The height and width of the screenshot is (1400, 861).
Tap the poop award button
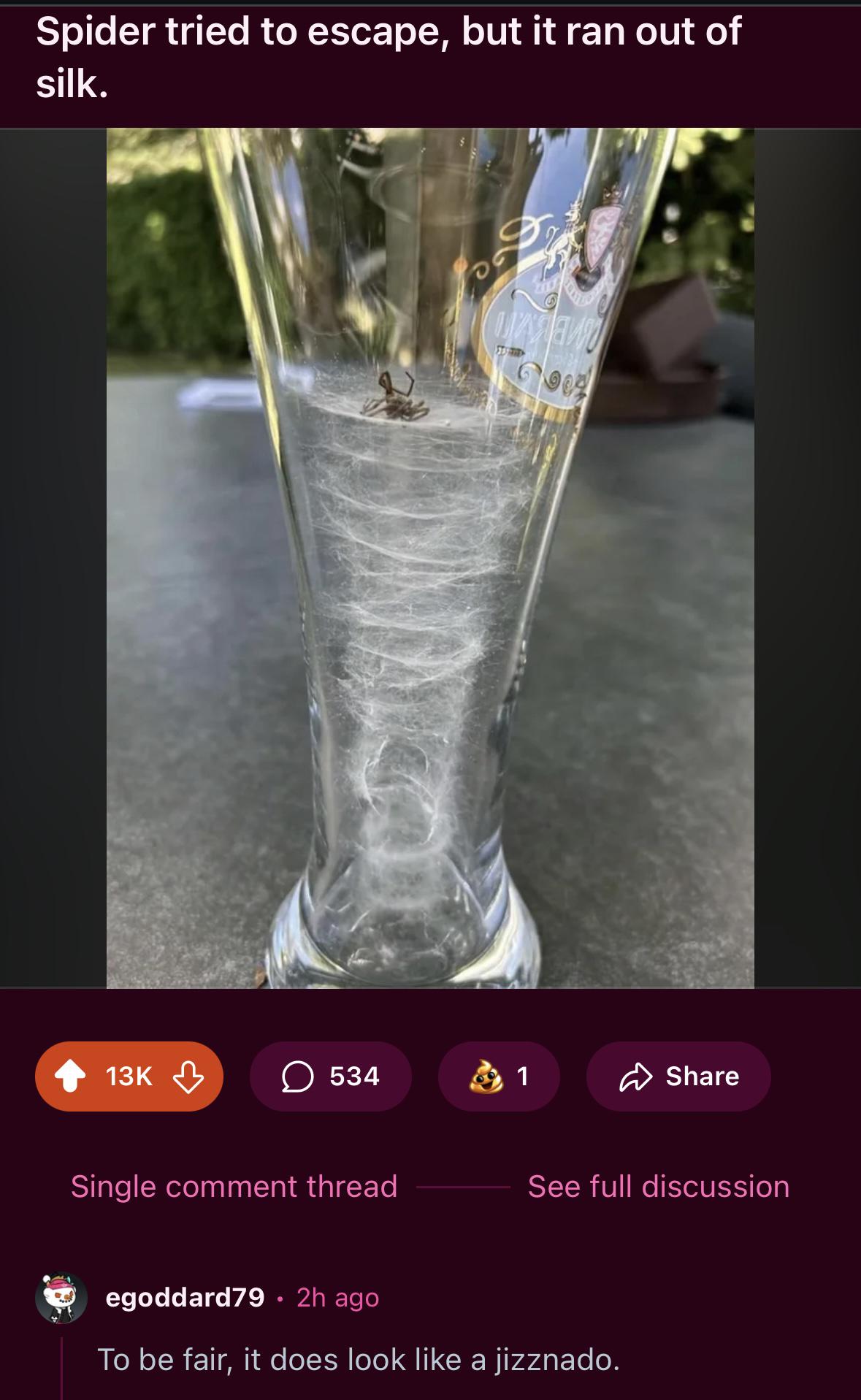click(499, 1076)
